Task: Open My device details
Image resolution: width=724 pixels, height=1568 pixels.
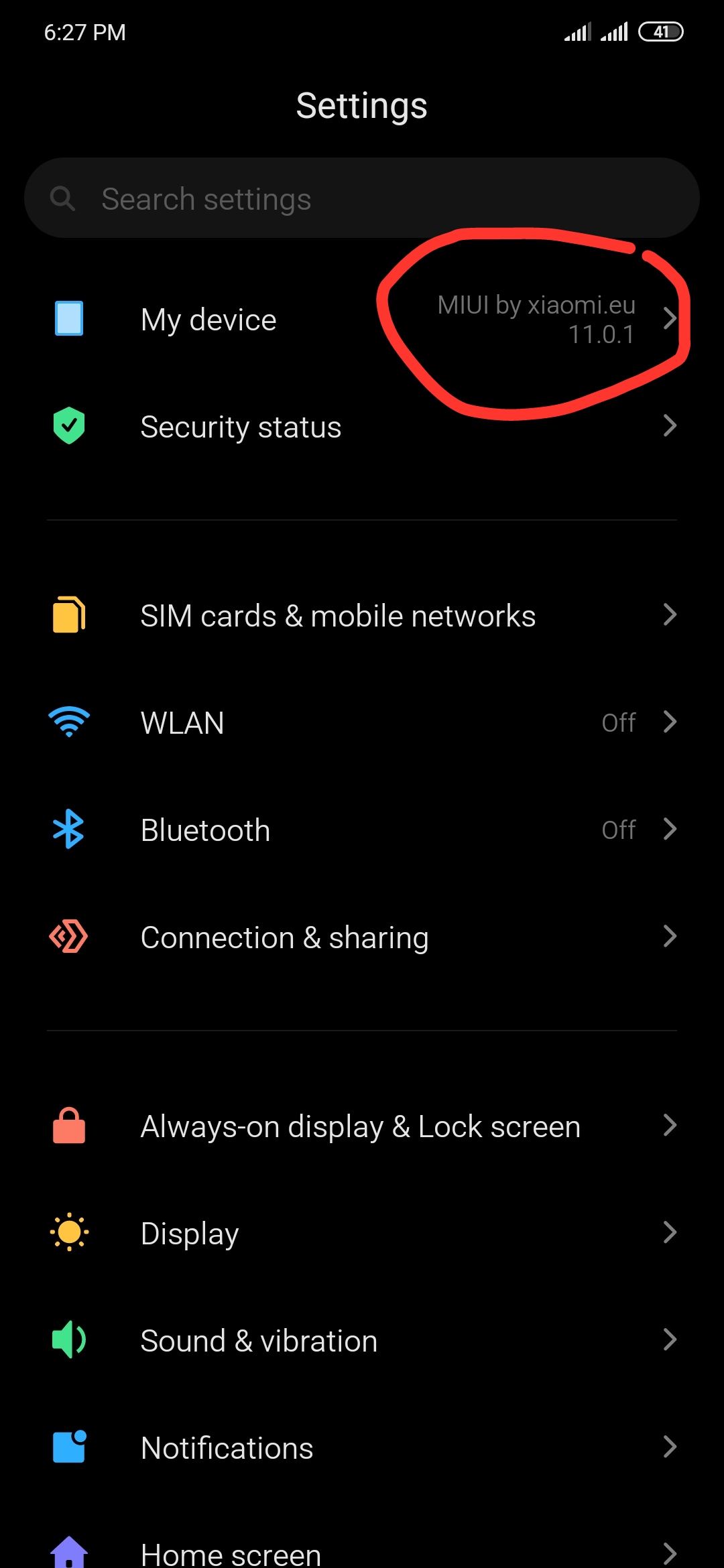Action: coord(362,320)
